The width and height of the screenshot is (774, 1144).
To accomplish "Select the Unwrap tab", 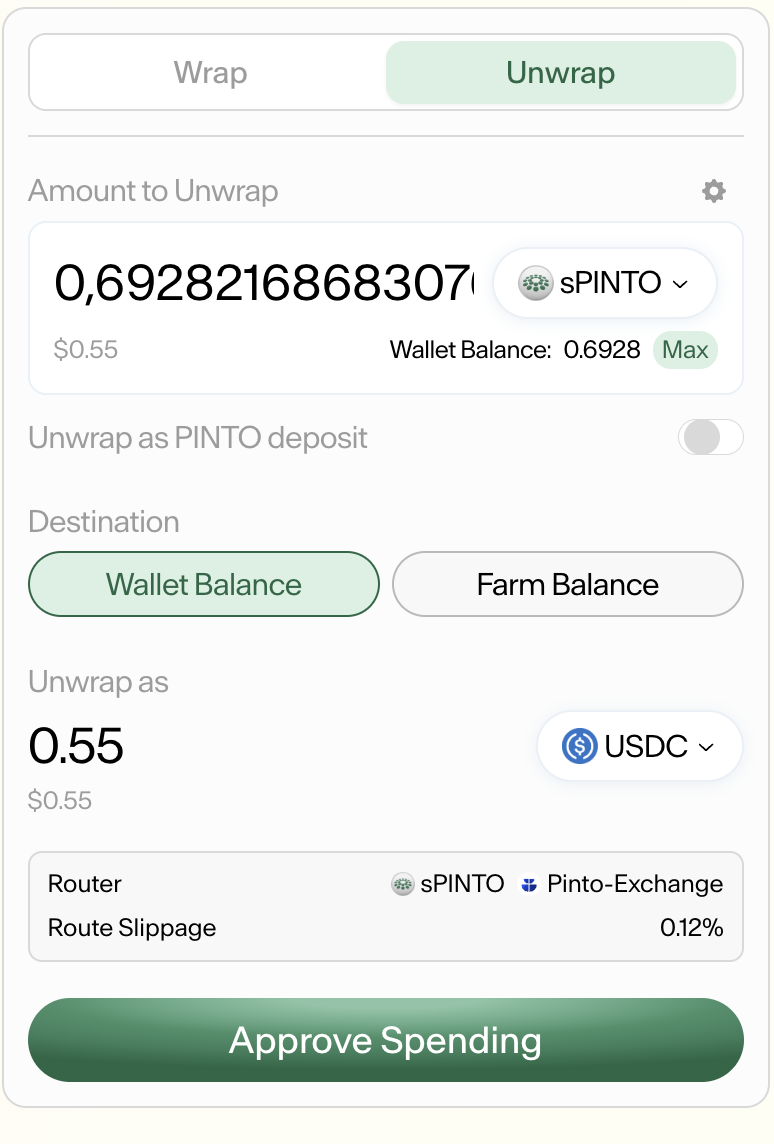I will 560,73.
